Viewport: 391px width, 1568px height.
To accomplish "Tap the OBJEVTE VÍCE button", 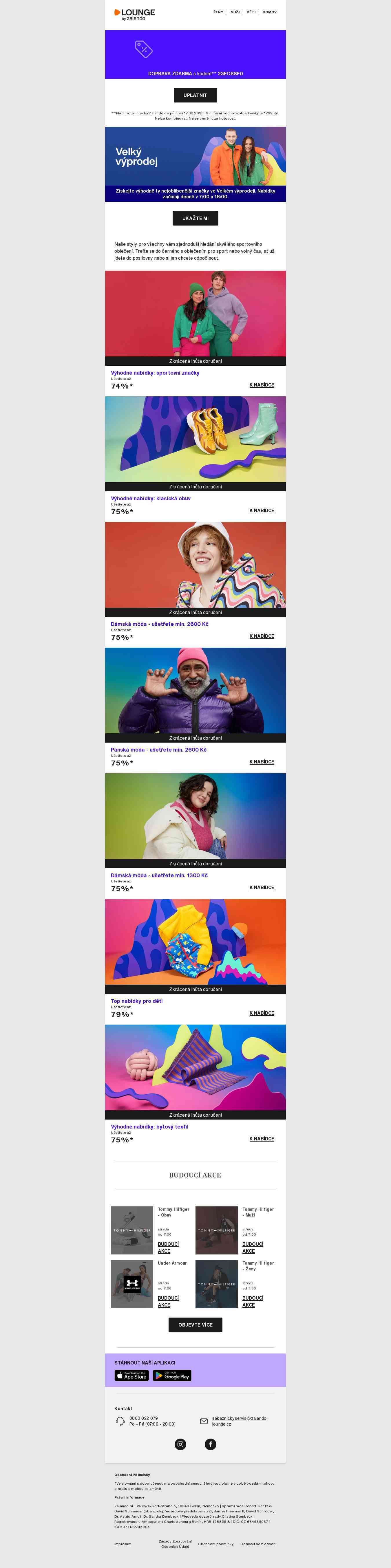I will 195,1325.
